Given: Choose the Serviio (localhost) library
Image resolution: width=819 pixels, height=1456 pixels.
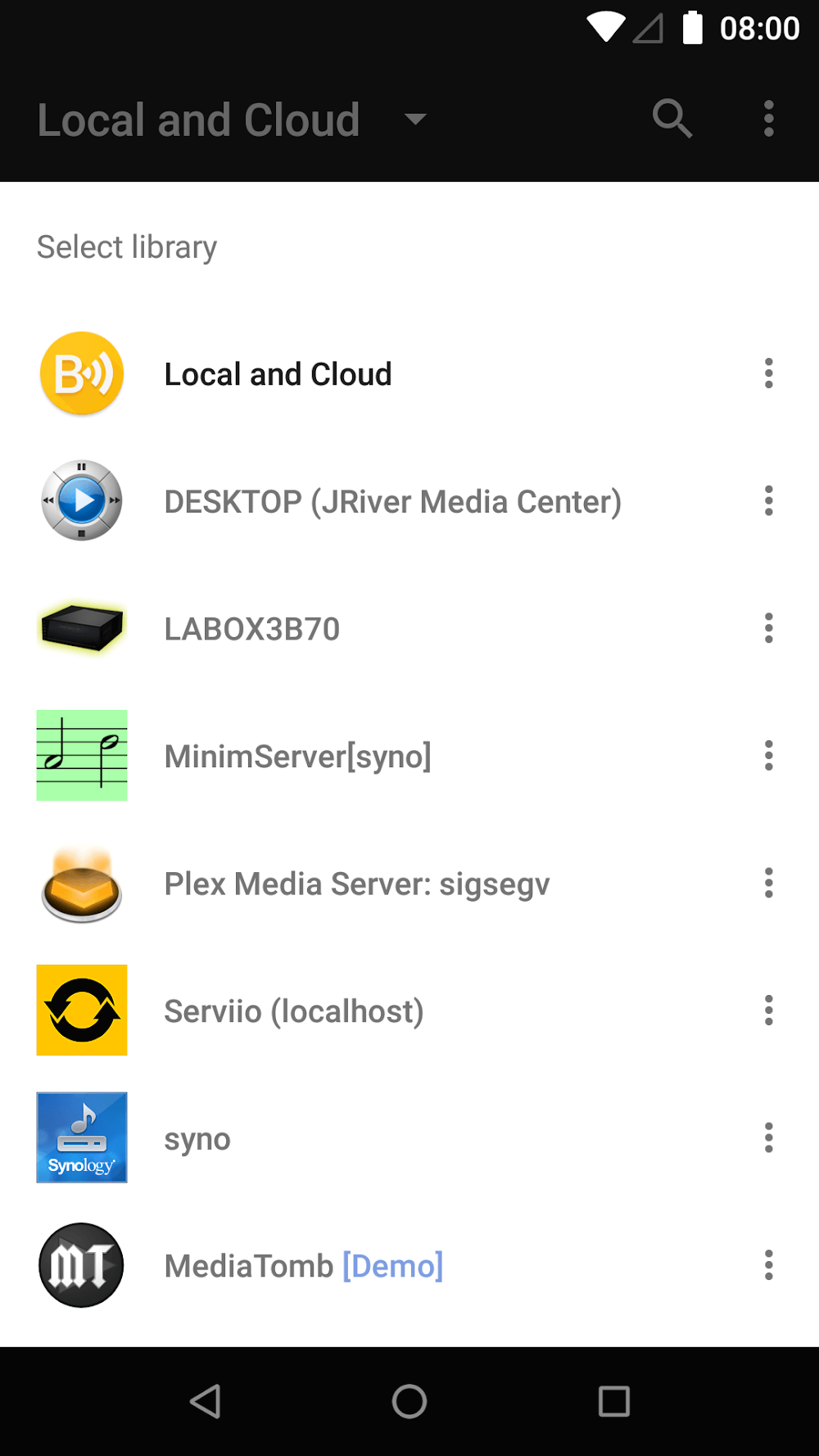Looking at the screenshot, I should click(293, 1011).
